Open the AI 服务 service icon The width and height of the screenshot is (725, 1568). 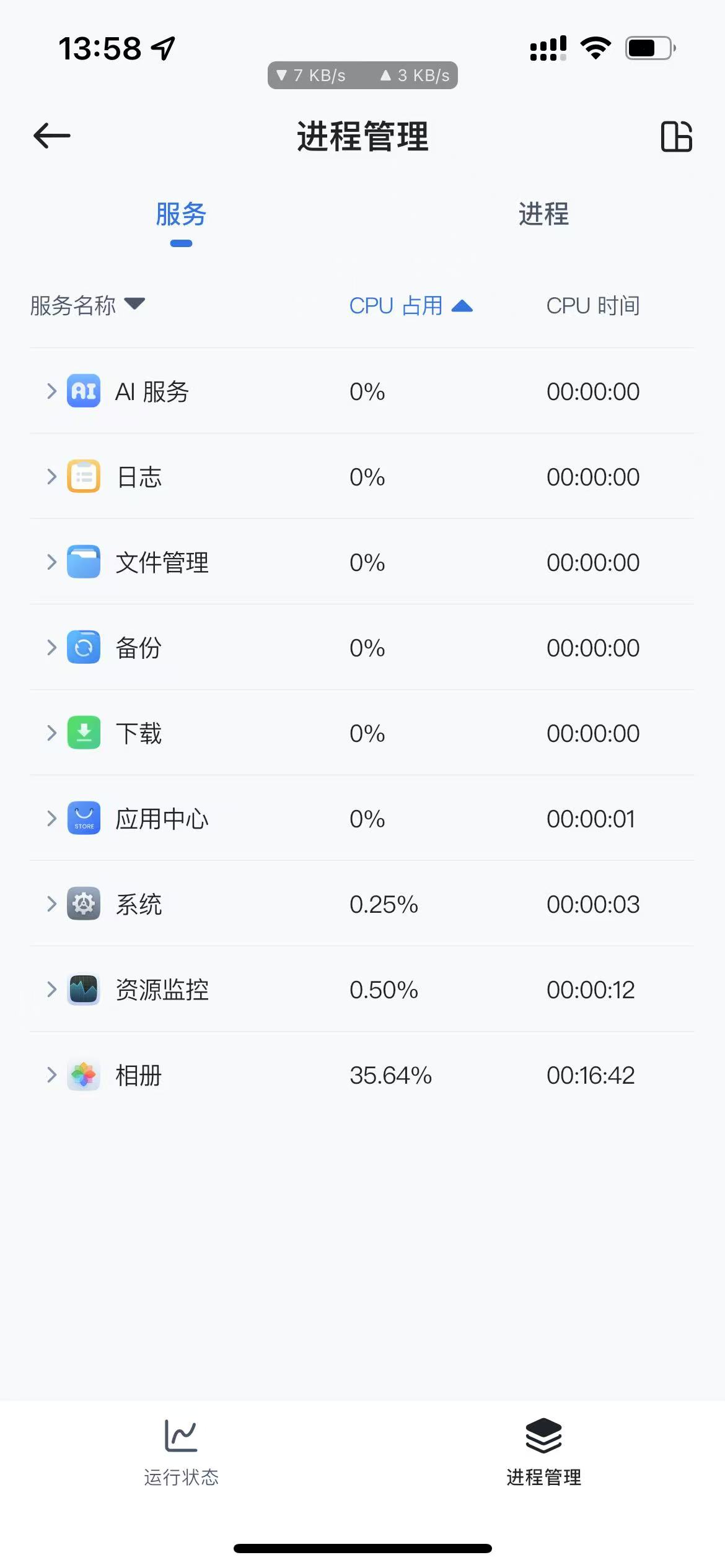82,391
